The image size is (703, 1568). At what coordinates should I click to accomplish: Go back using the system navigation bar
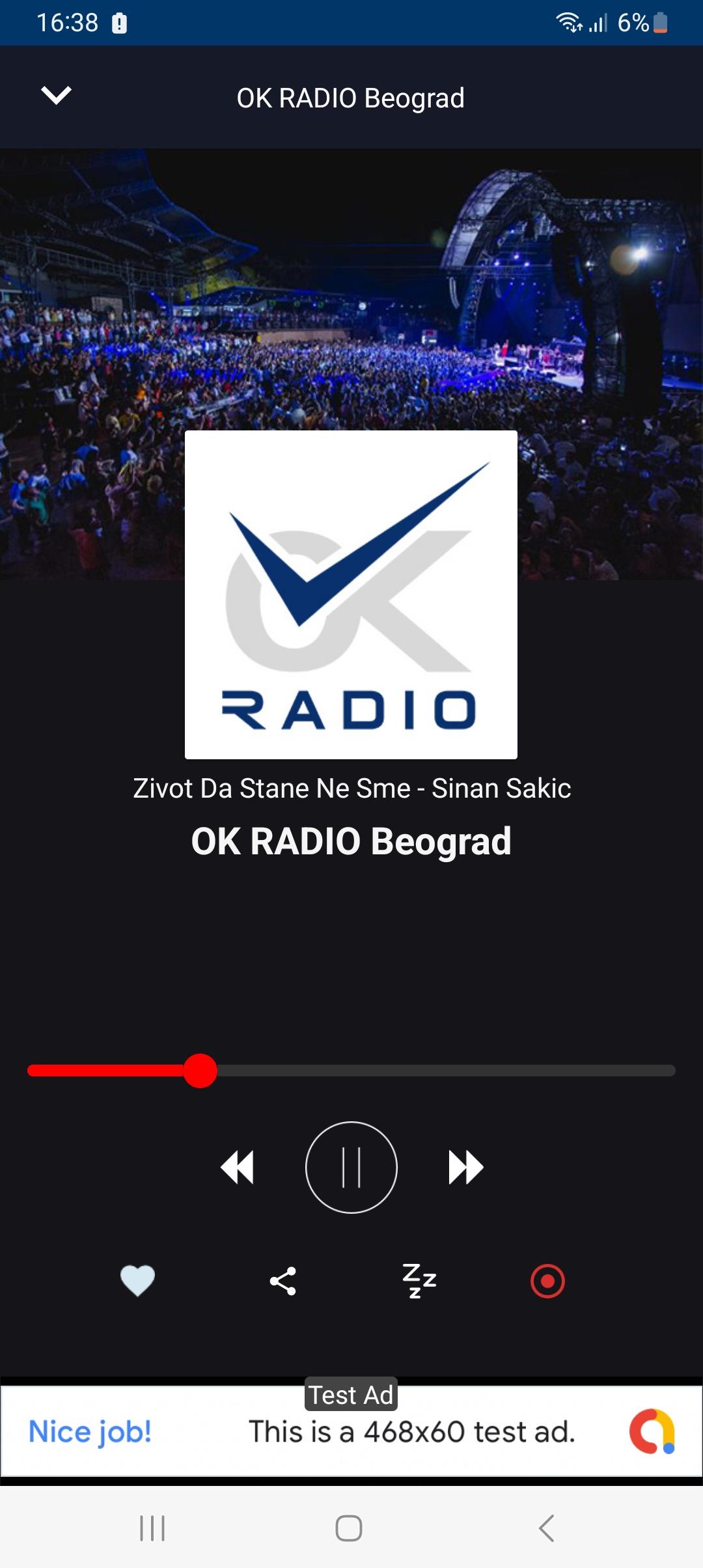click(x=546, y=1528)
